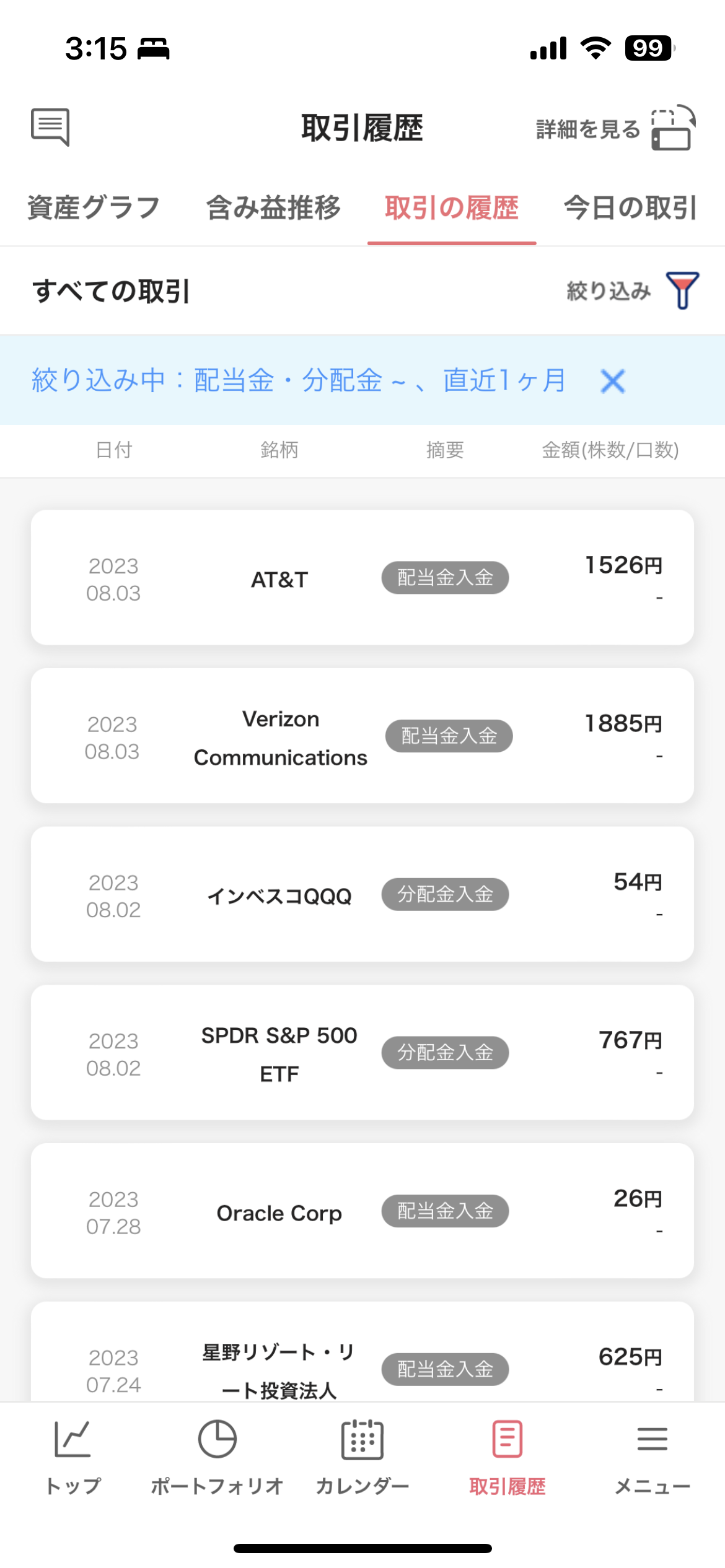The image size is (725, 1568).
Task: Select the Verizon Communications transaction row
Action: pyautogui.click(x=362, y=737)
